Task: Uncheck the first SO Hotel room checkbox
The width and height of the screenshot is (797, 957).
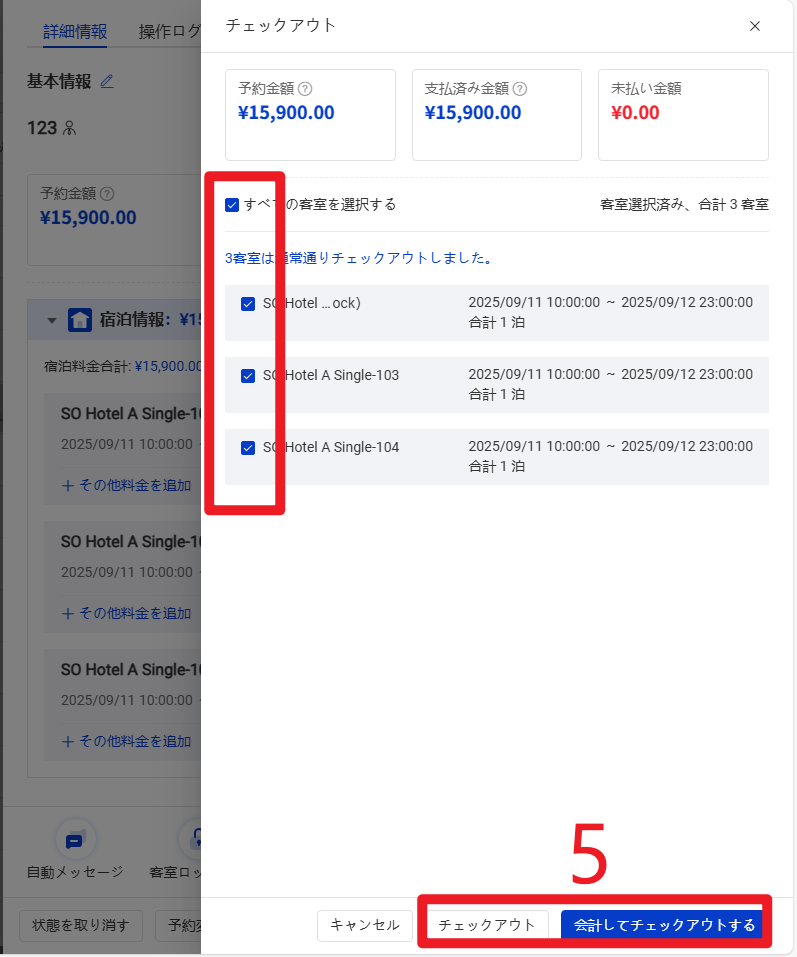Action: pyautogui.click(x=248, y=304)
